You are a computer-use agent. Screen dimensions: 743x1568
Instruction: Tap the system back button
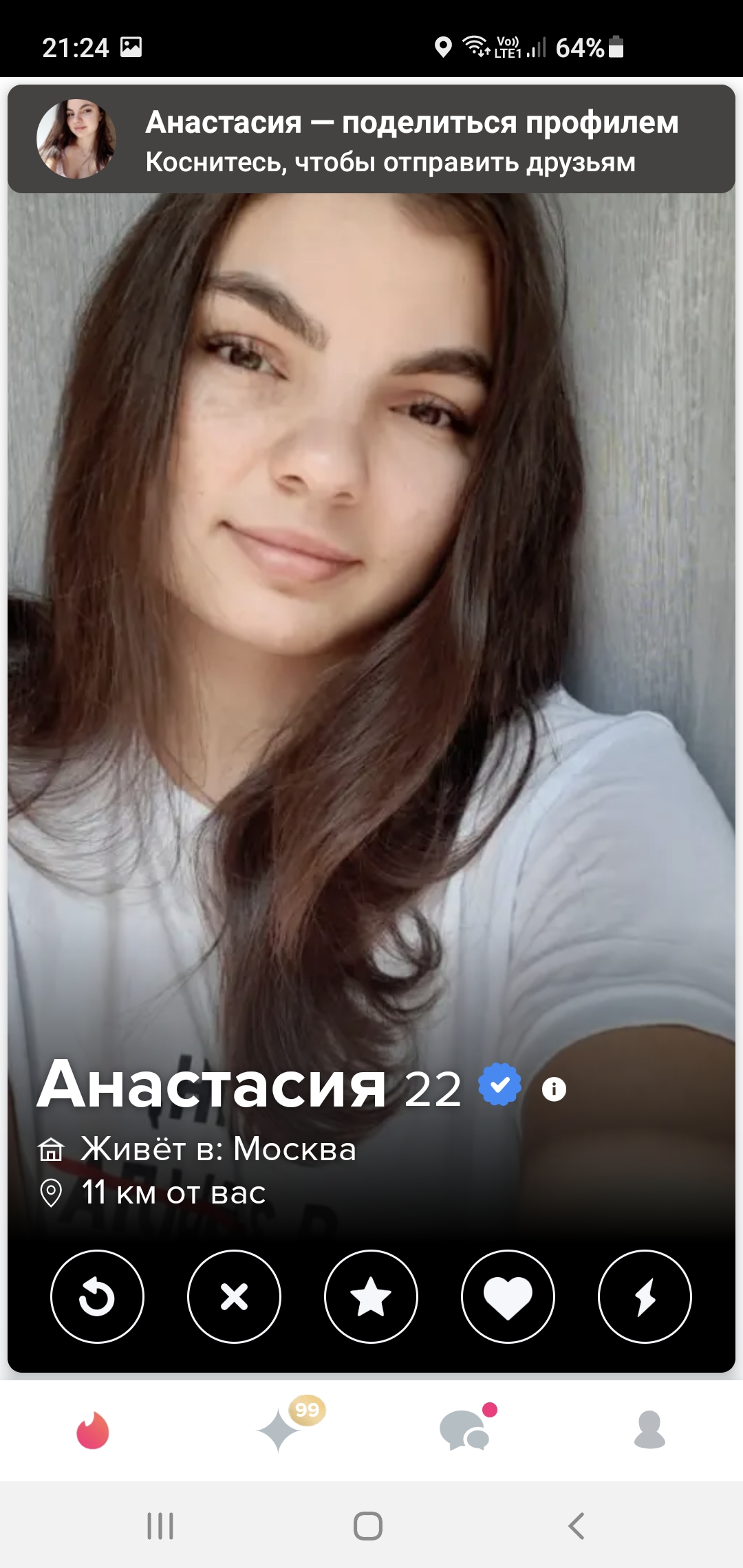[577, 1525]
